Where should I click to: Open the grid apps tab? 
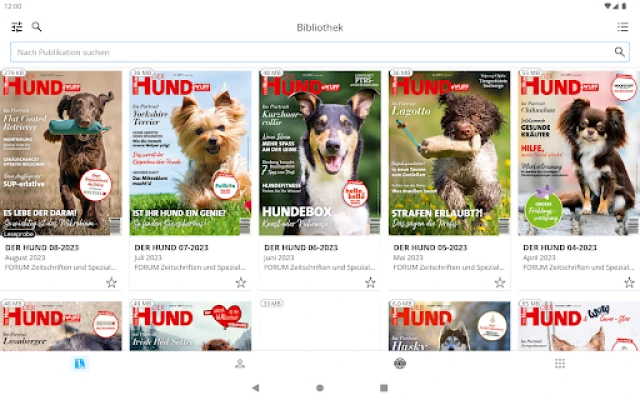click(560, 363)
